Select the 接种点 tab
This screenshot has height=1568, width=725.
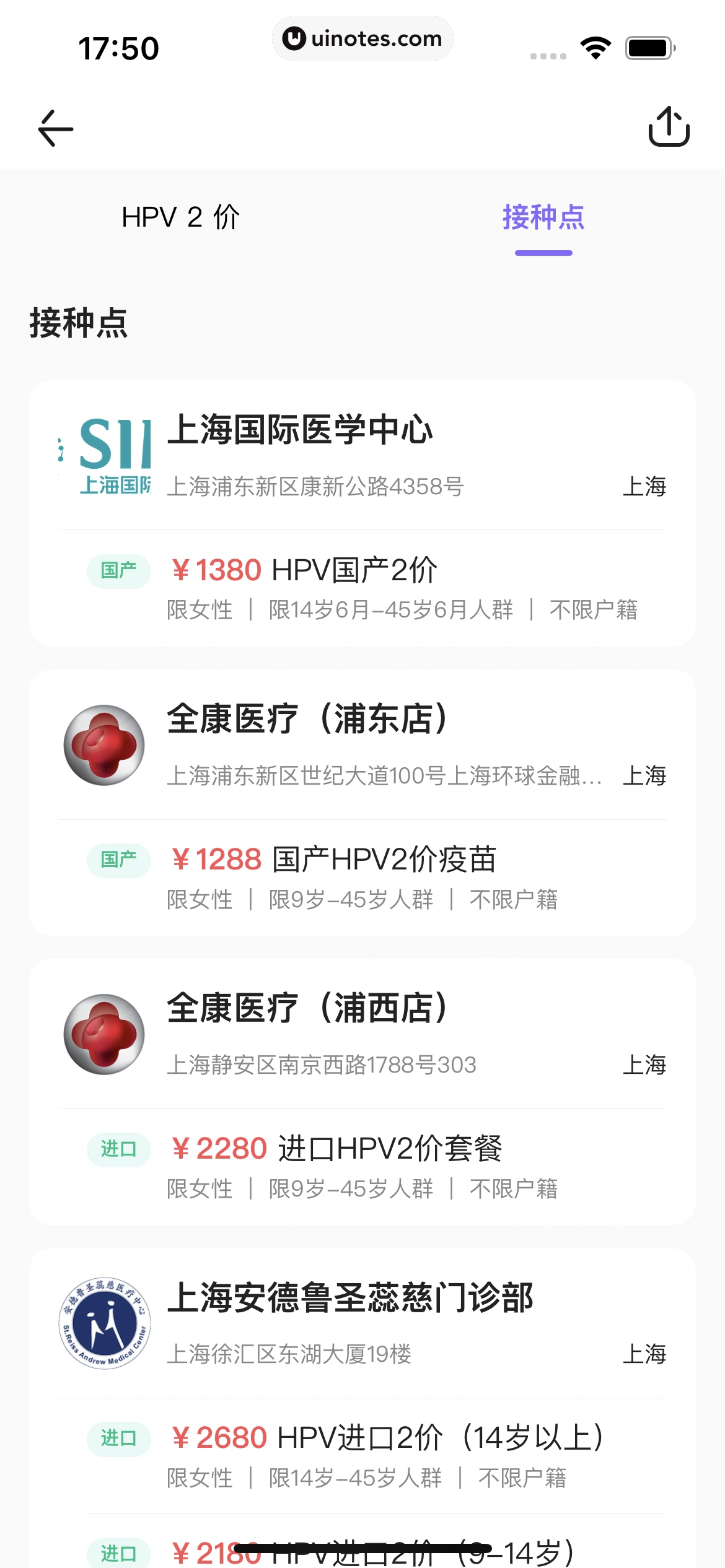pyautogui.click(x=543, y=217)
